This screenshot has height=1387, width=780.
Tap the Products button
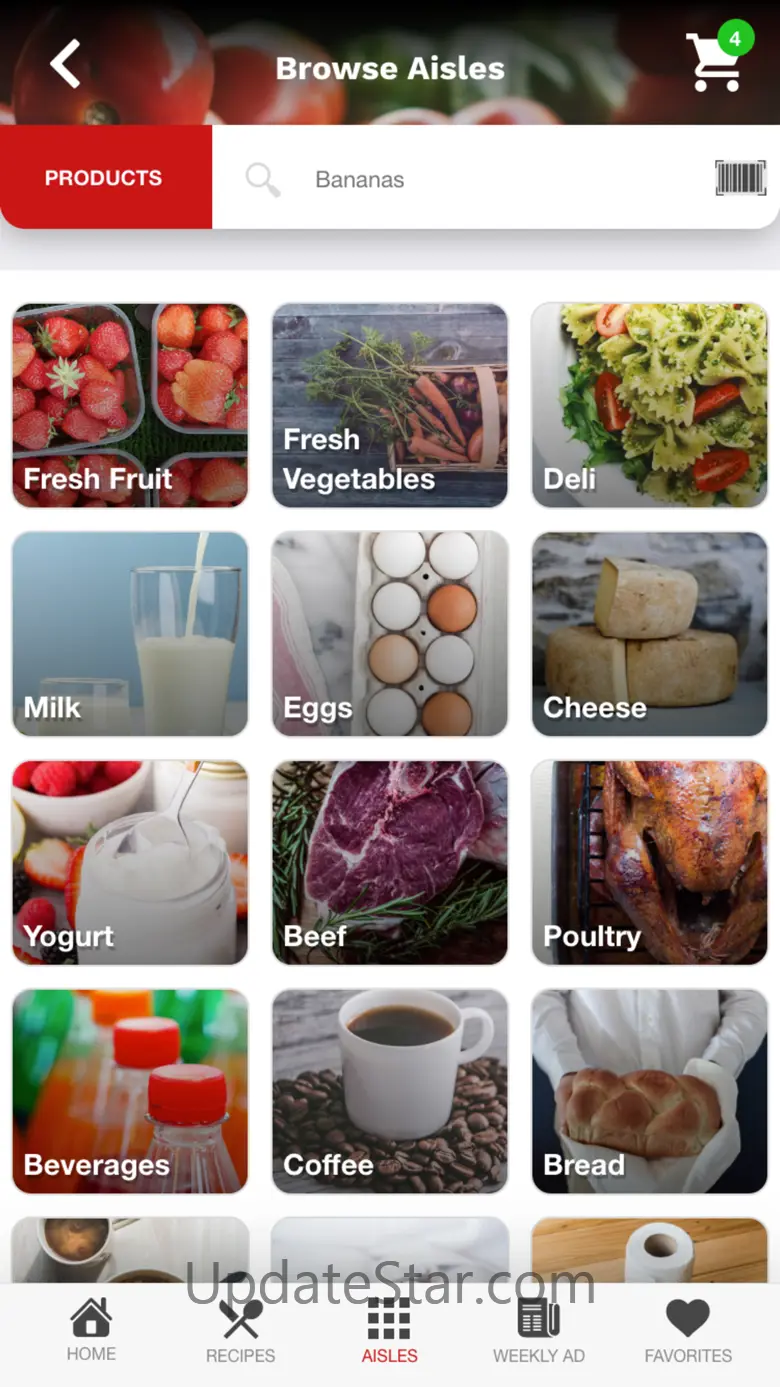click(105, 178)
